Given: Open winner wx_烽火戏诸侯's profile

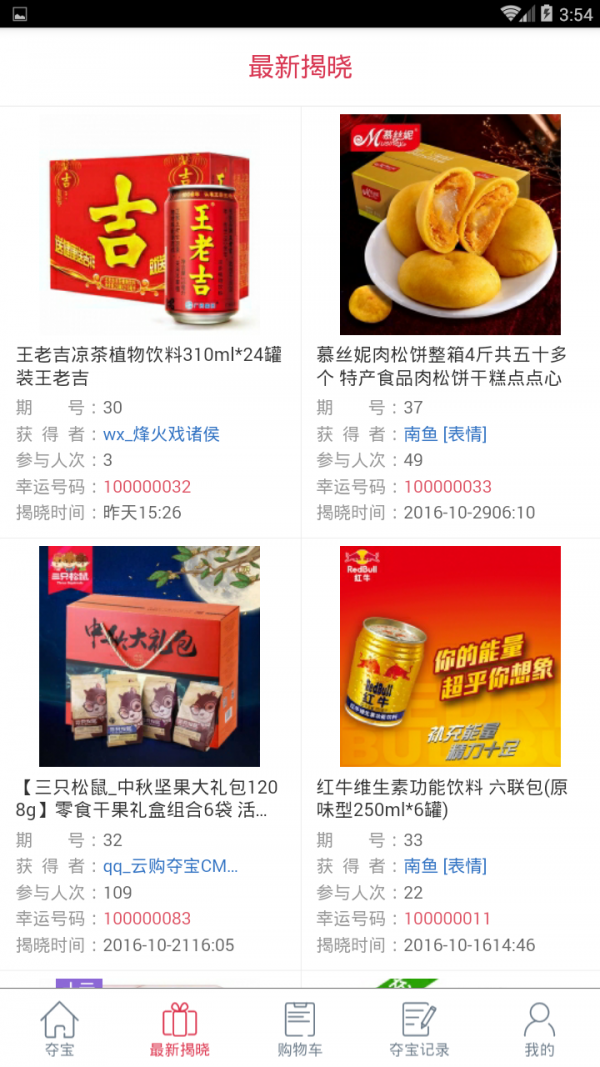Looking at the screenshot, I should (161, 434).
